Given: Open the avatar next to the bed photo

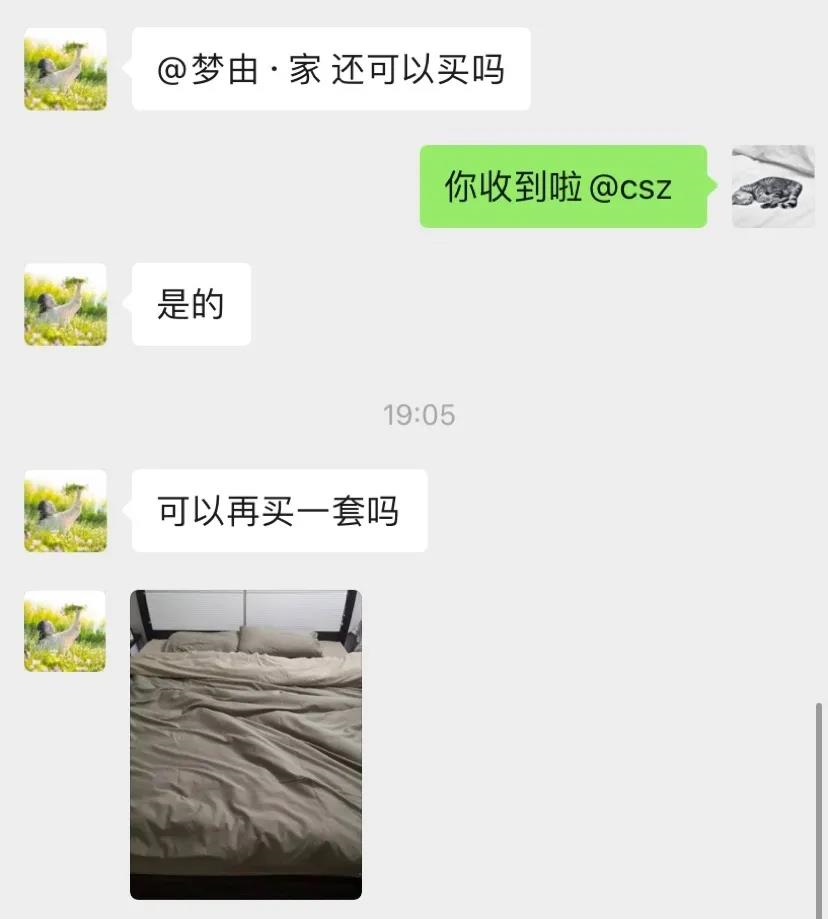Looking at the screenshot, I should click(x=65, y=631).
